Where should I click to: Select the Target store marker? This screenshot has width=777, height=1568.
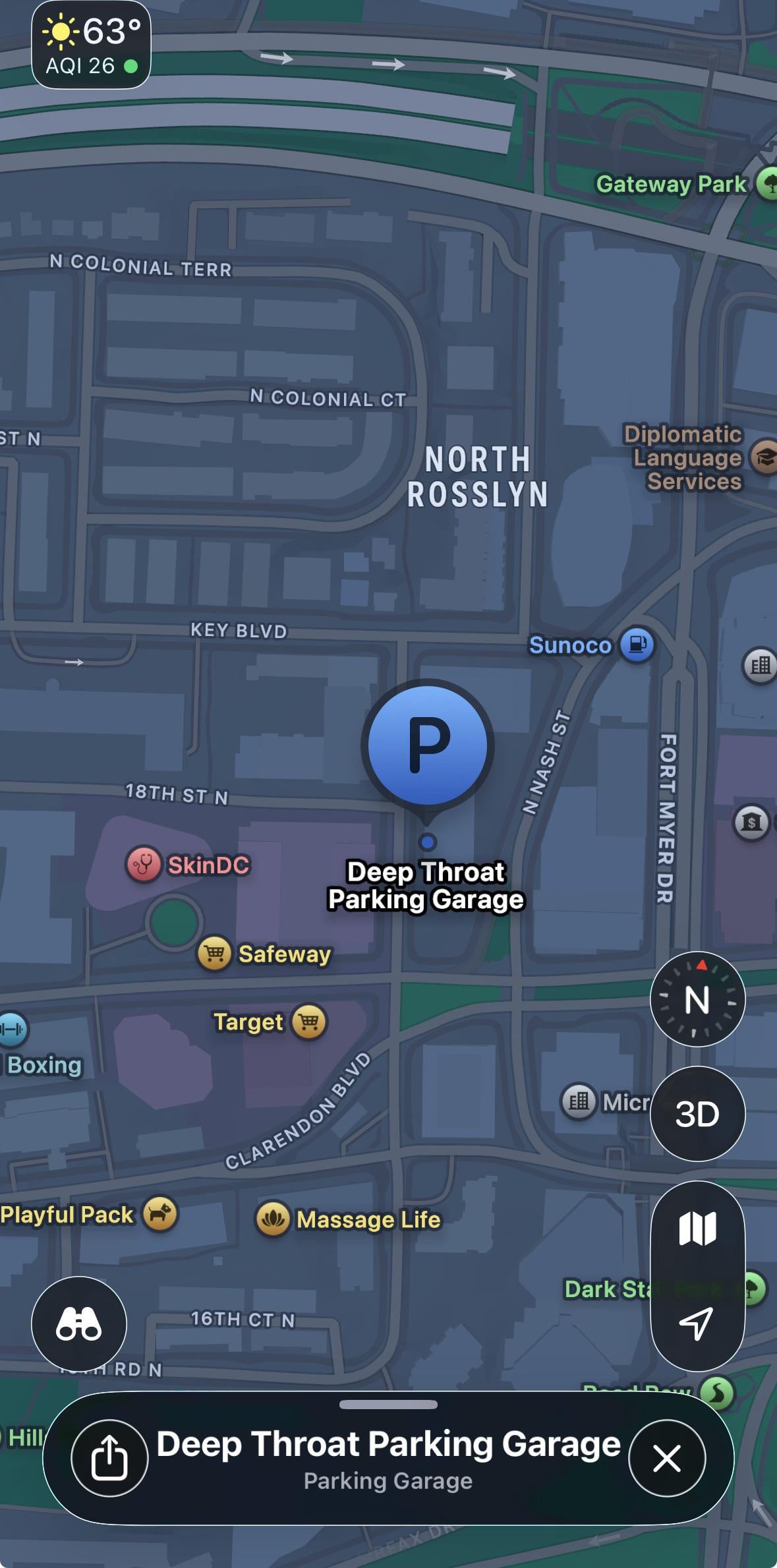point(309,1022)
